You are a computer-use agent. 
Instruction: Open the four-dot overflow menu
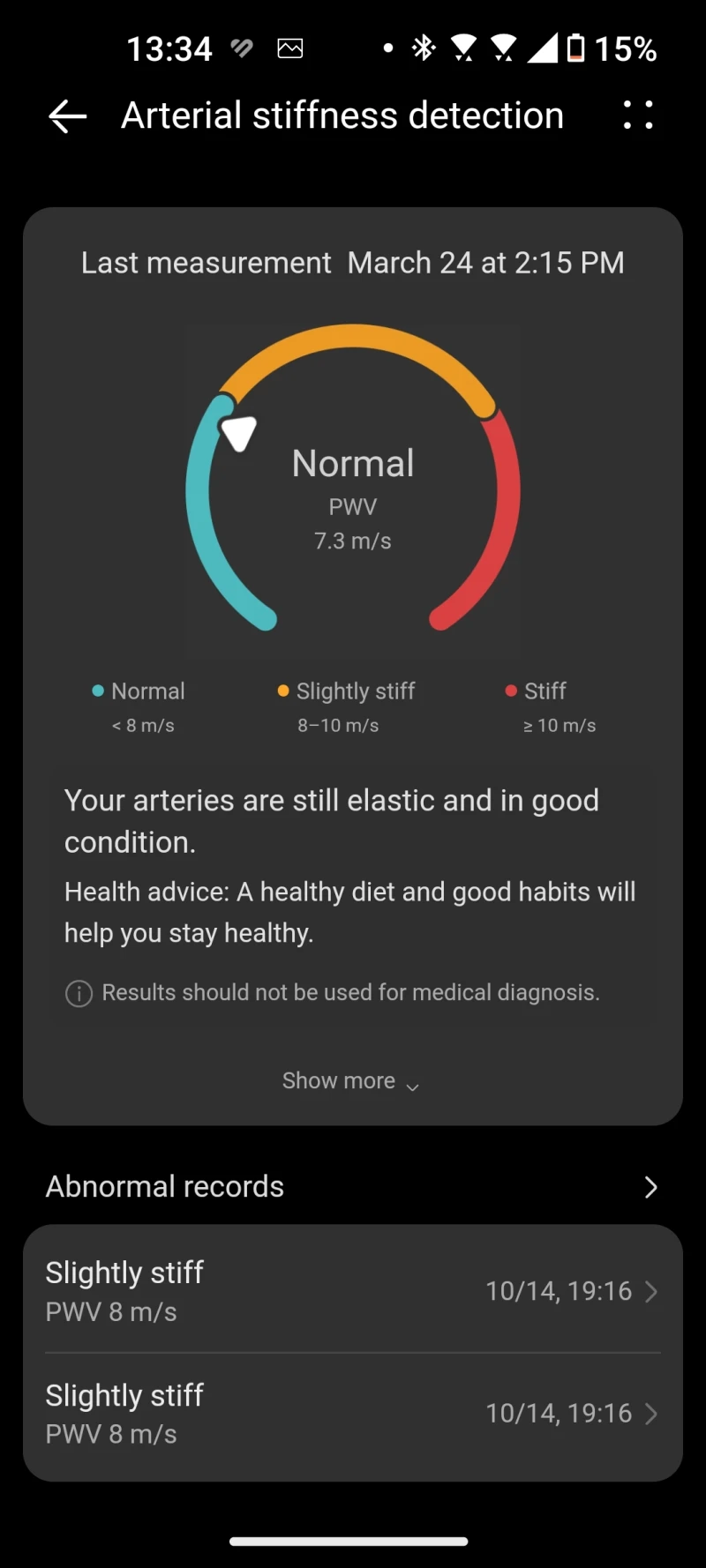pyautogui.click(x=637, y=116)
